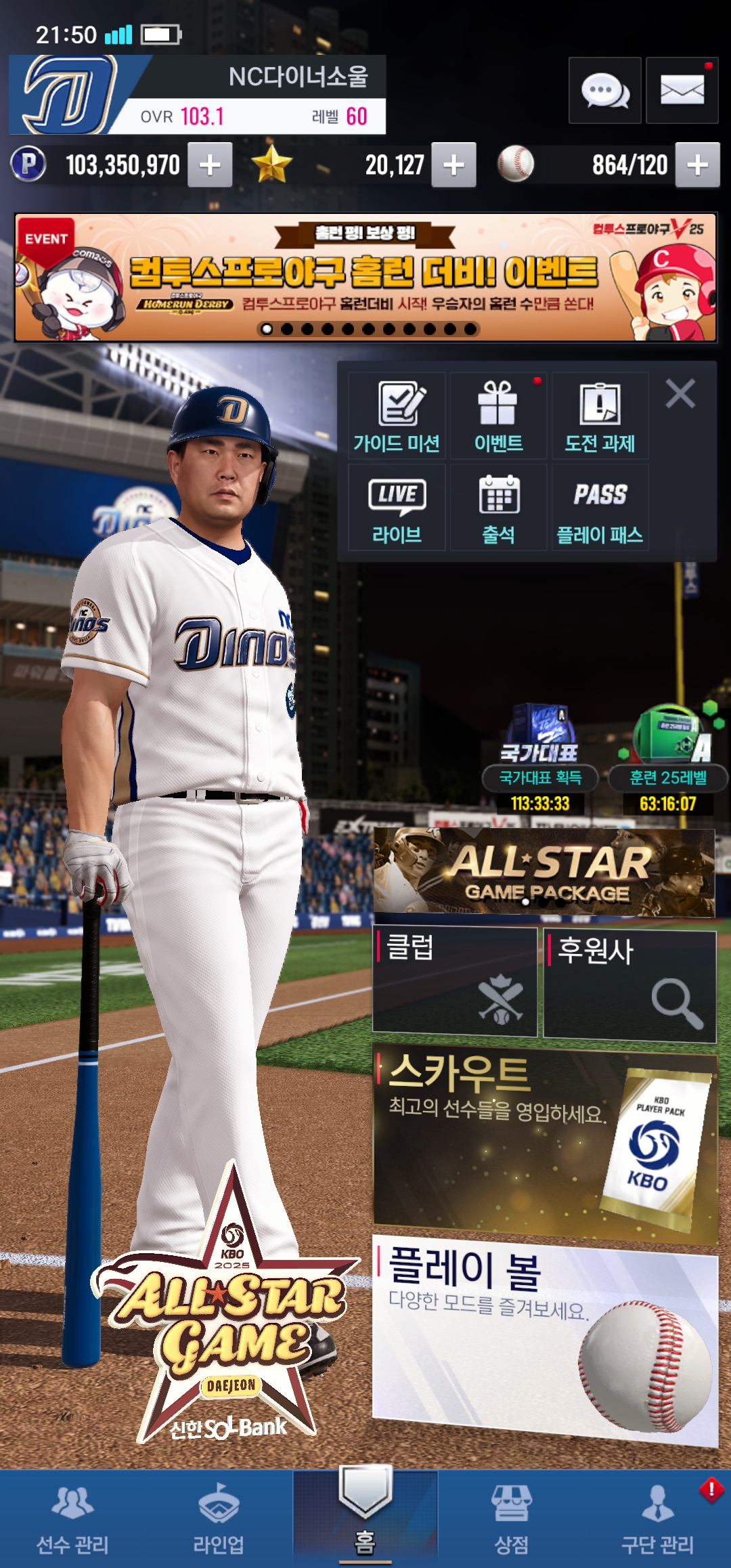Viewport: 731px width, 1568px height.
Task: Add more points with the plus button
Action: (210, 165)
